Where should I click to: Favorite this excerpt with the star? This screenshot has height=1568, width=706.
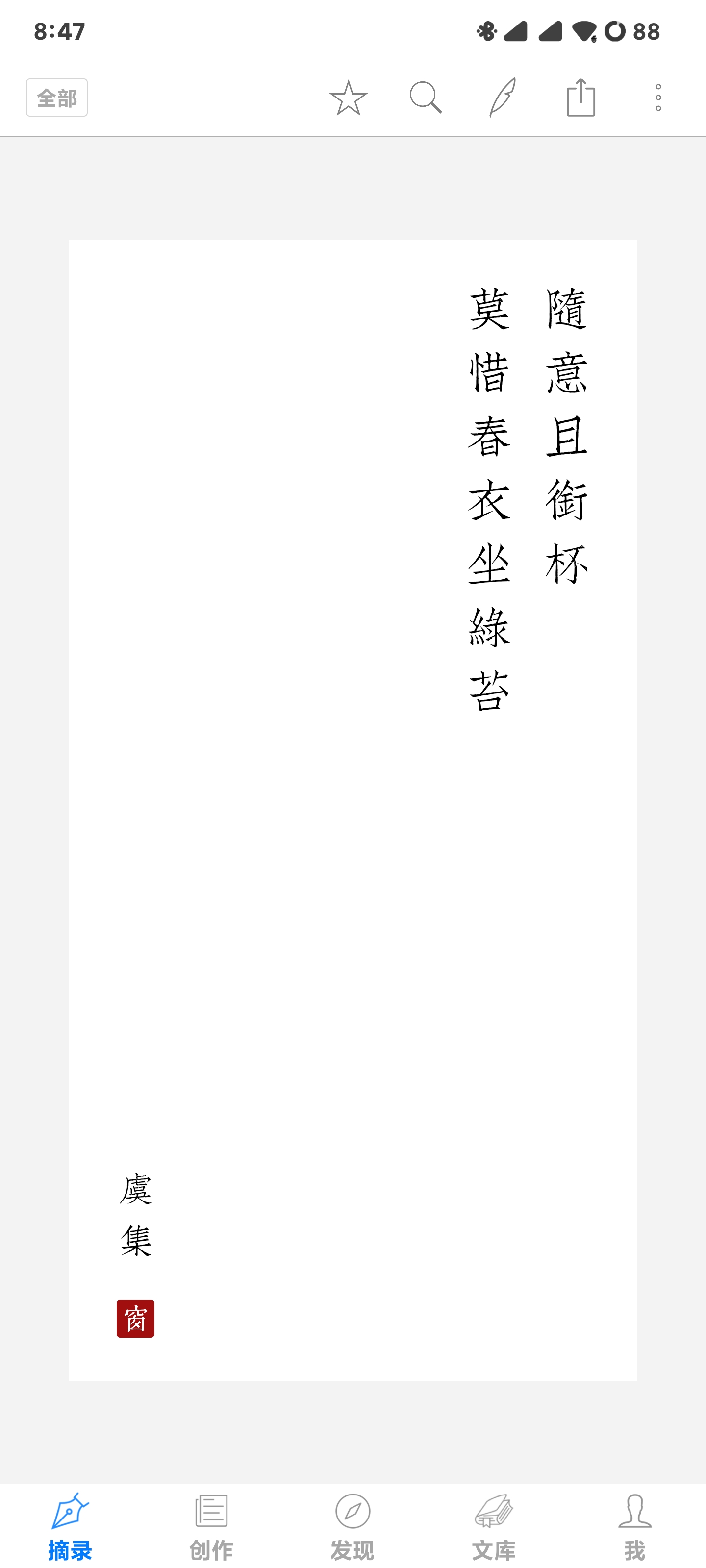(348, 98)
